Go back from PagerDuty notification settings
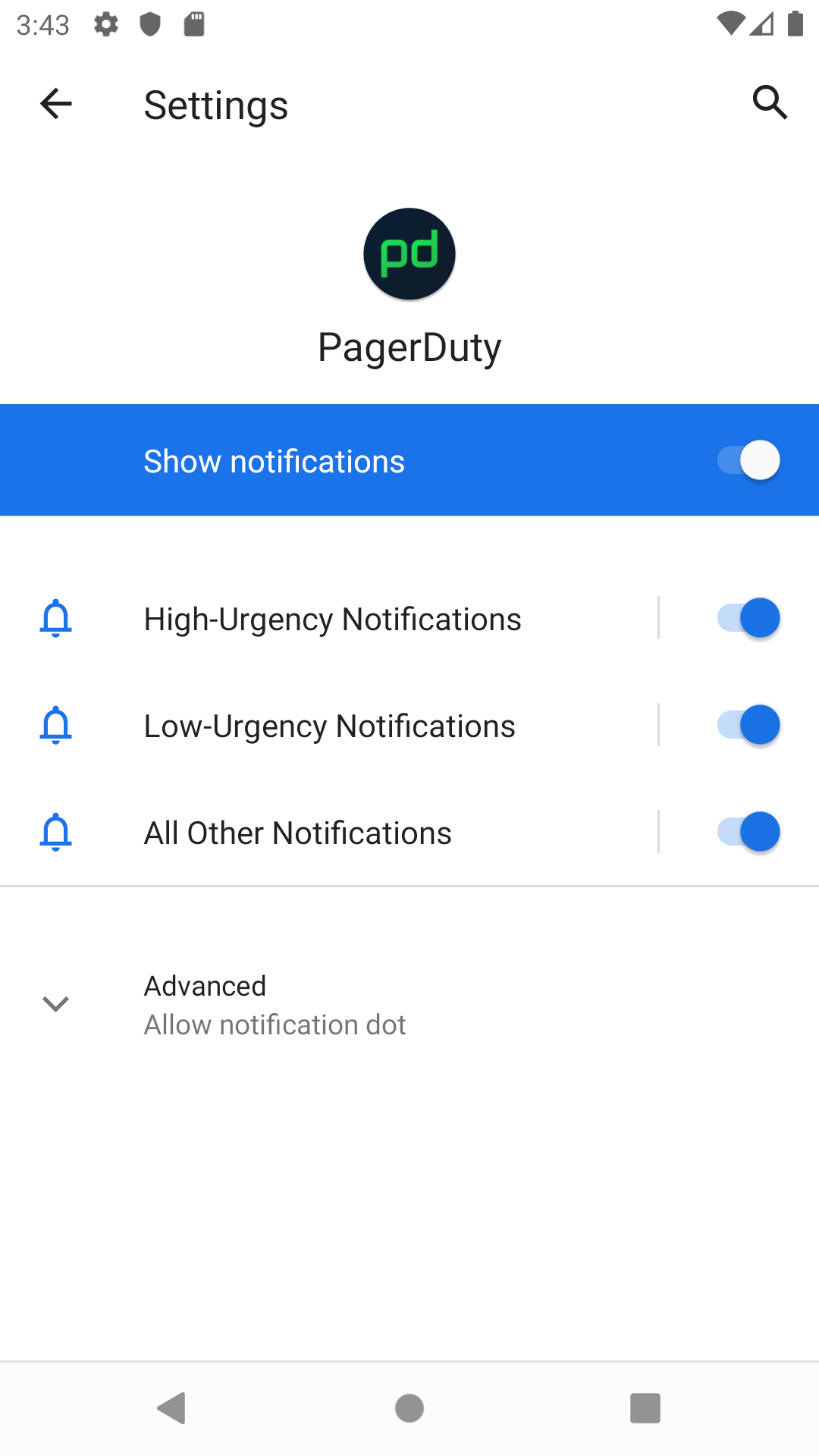The width and height of the screenshot is (819, 1456). pos(56,104)
